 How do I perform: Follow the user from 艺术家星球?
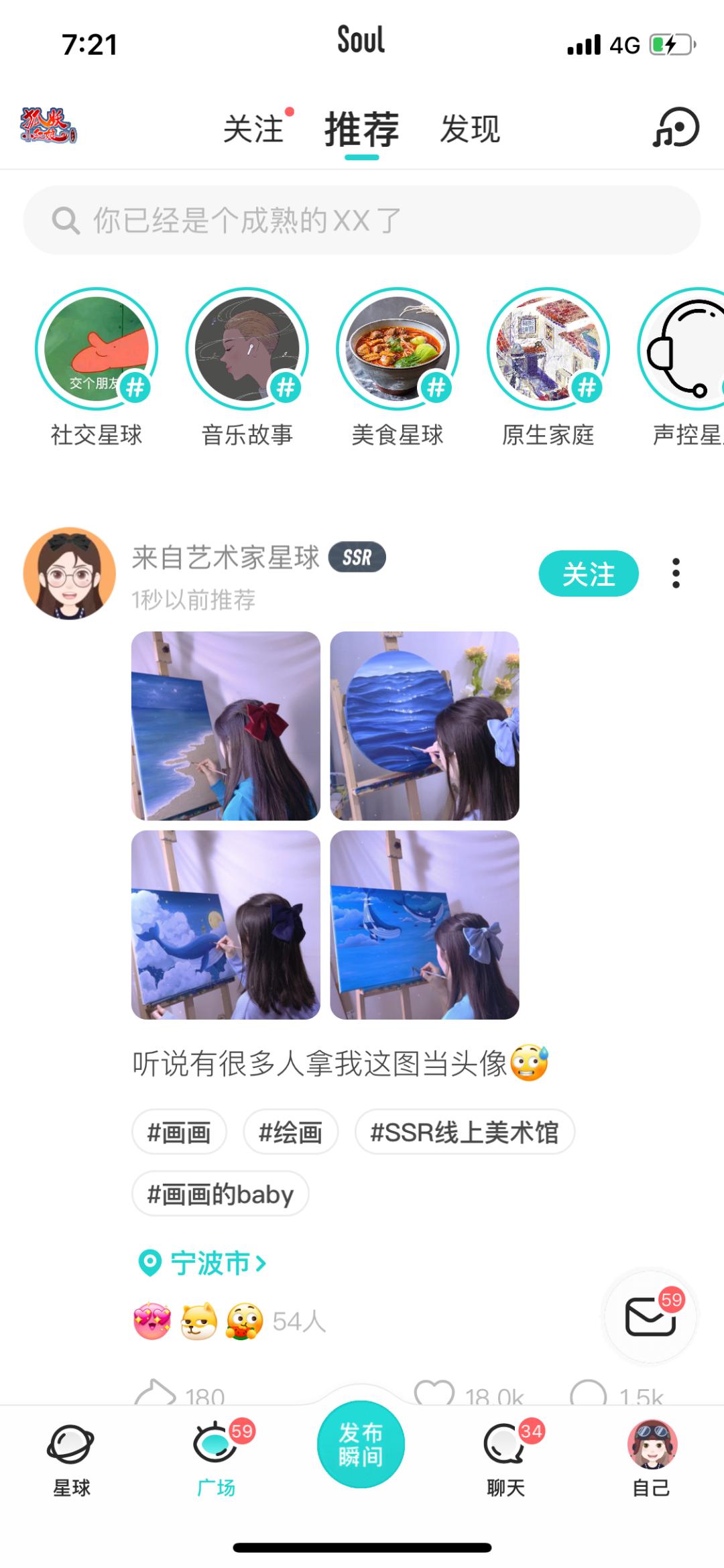588,574
